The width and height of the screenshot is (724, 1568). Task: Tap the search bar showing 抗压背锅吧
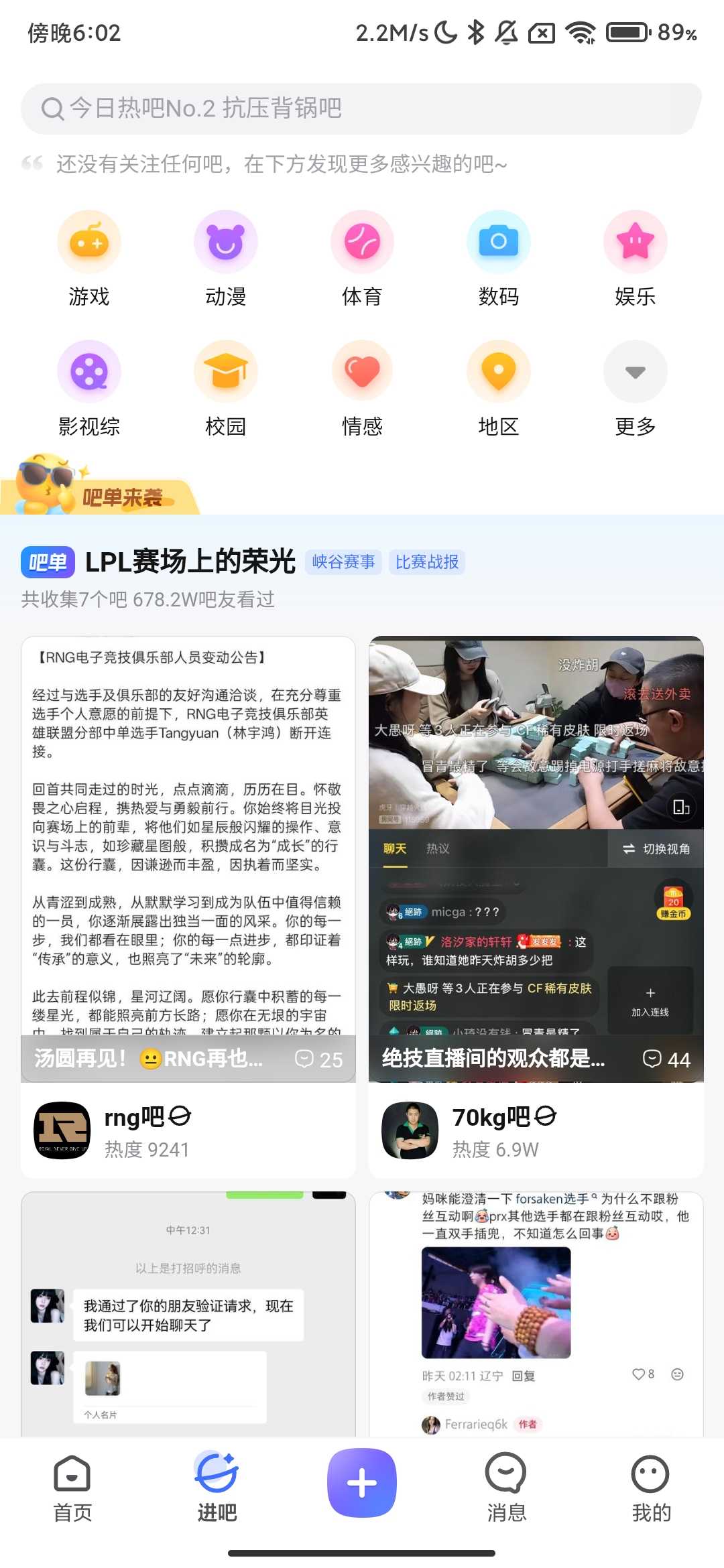pos(362,108)
